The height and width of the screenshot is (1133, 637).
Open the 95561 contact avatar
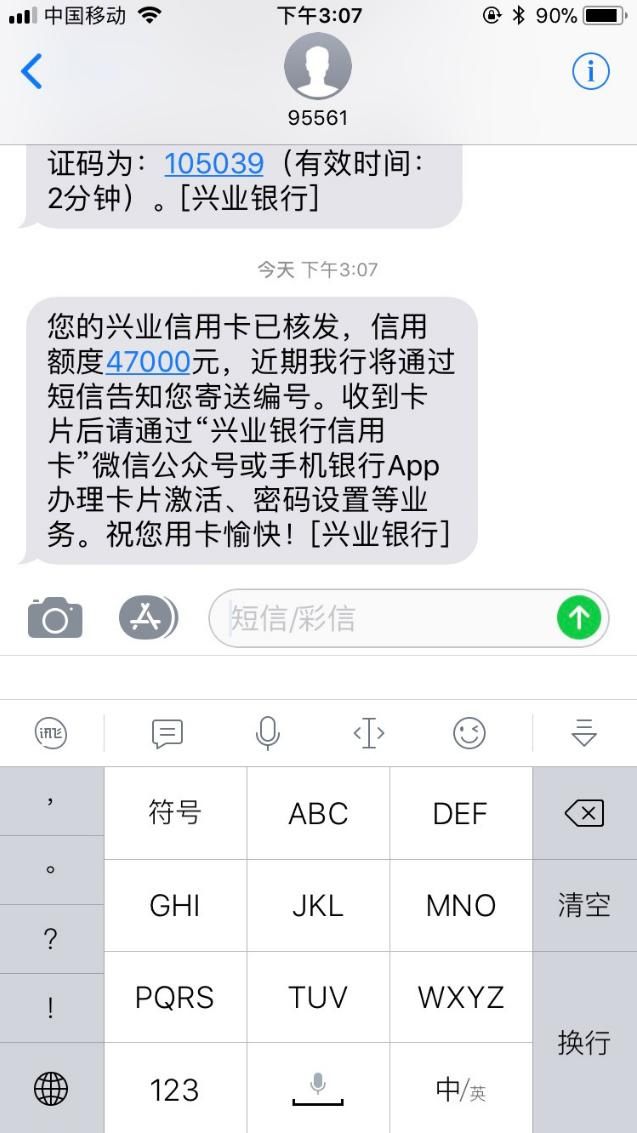tap(318, 66)
